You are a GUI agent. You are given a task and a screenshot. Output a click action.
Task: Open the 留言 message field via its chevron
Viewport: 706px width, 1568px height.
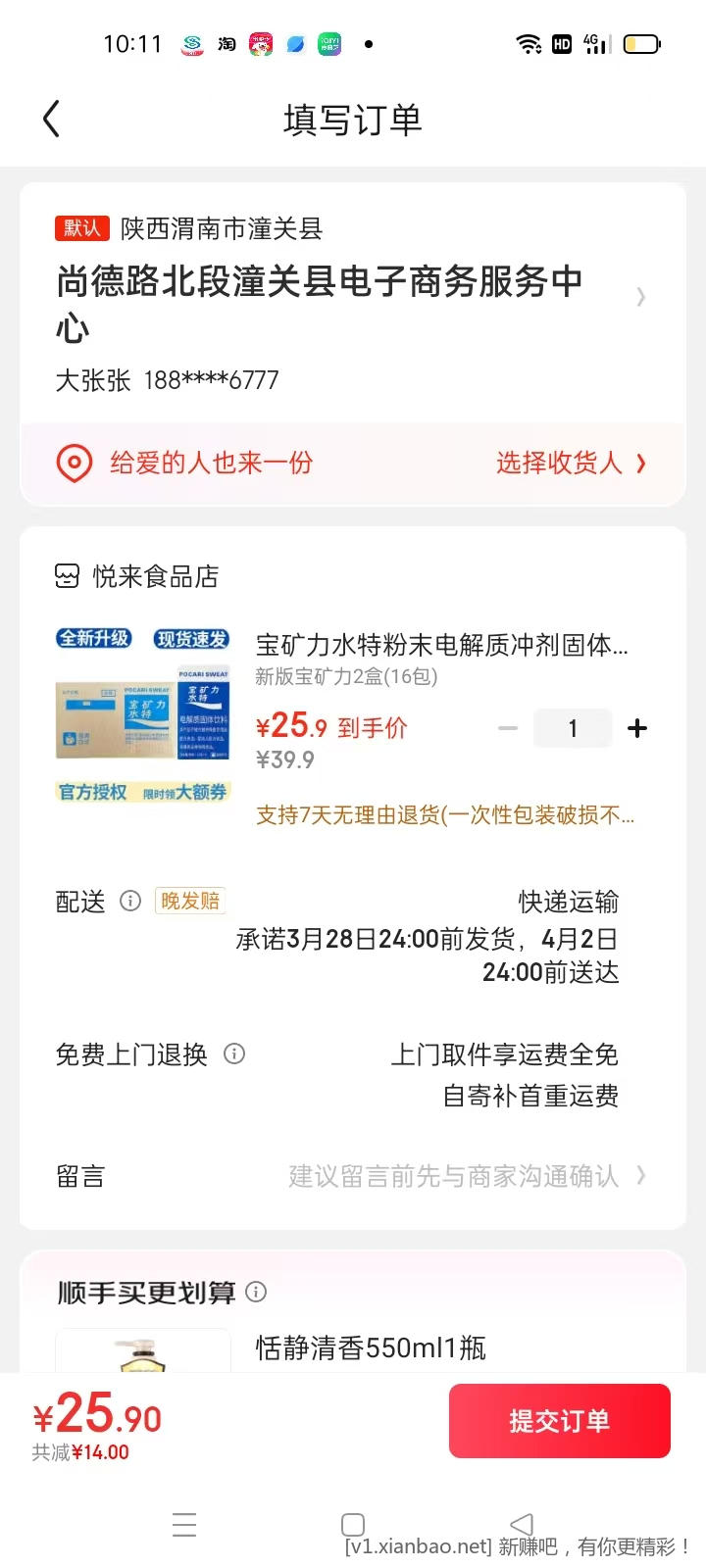(x=642, y=1176)
